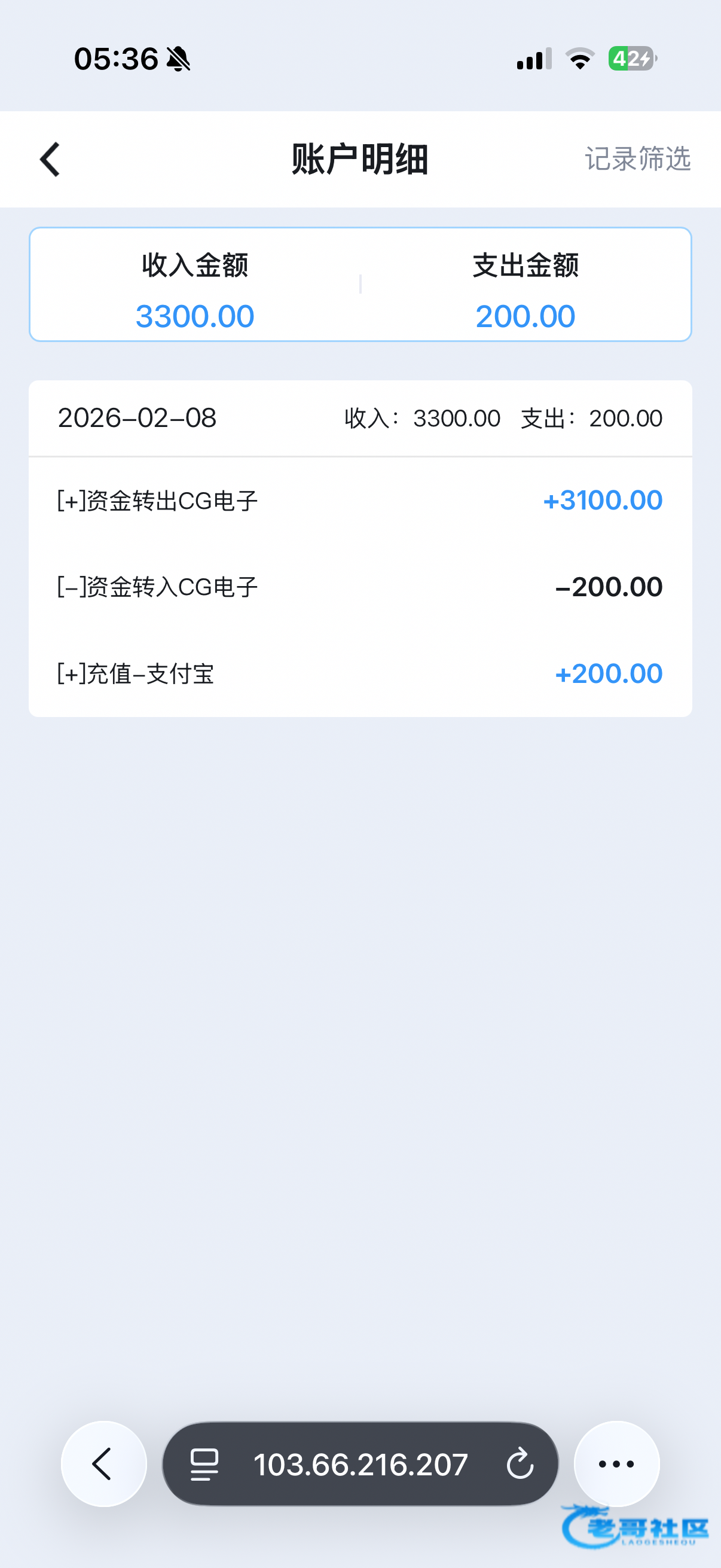721x1568 pixels.
Task: Open the page options icon in address bar
Action: point(204,1464)
